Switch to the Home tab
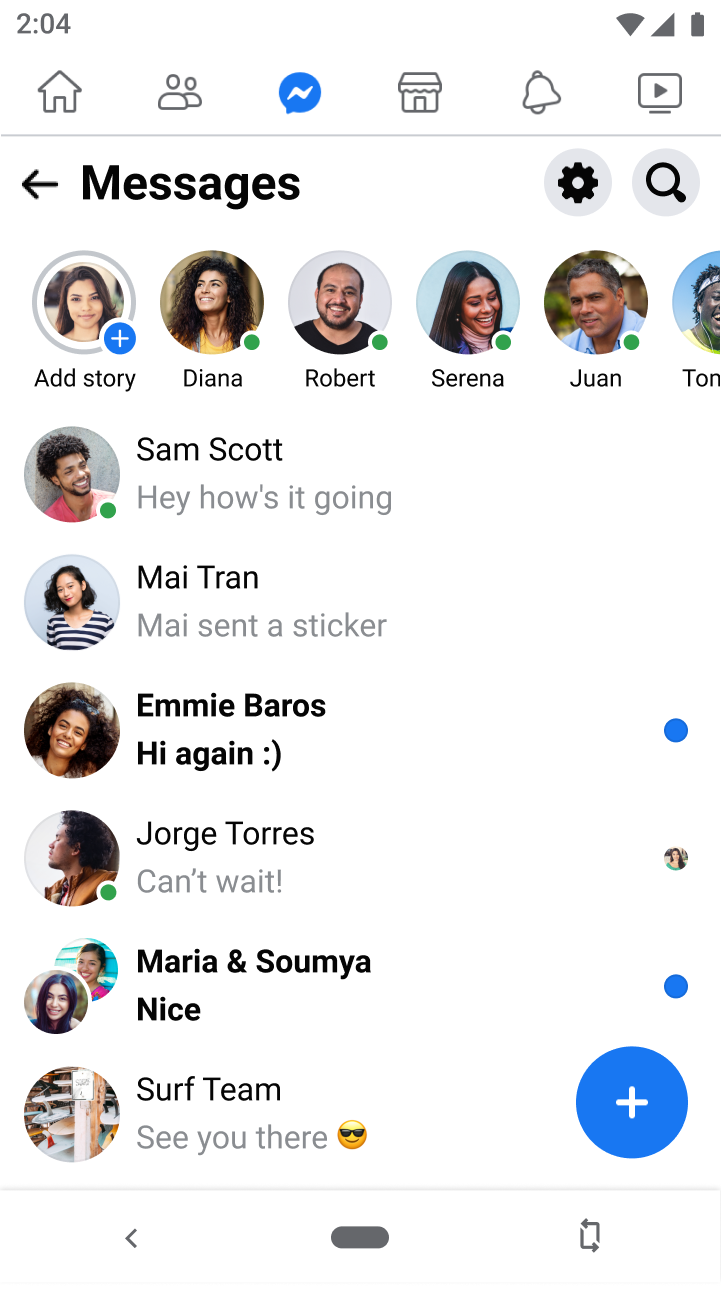721x1307 pixels. coord(60,93)
